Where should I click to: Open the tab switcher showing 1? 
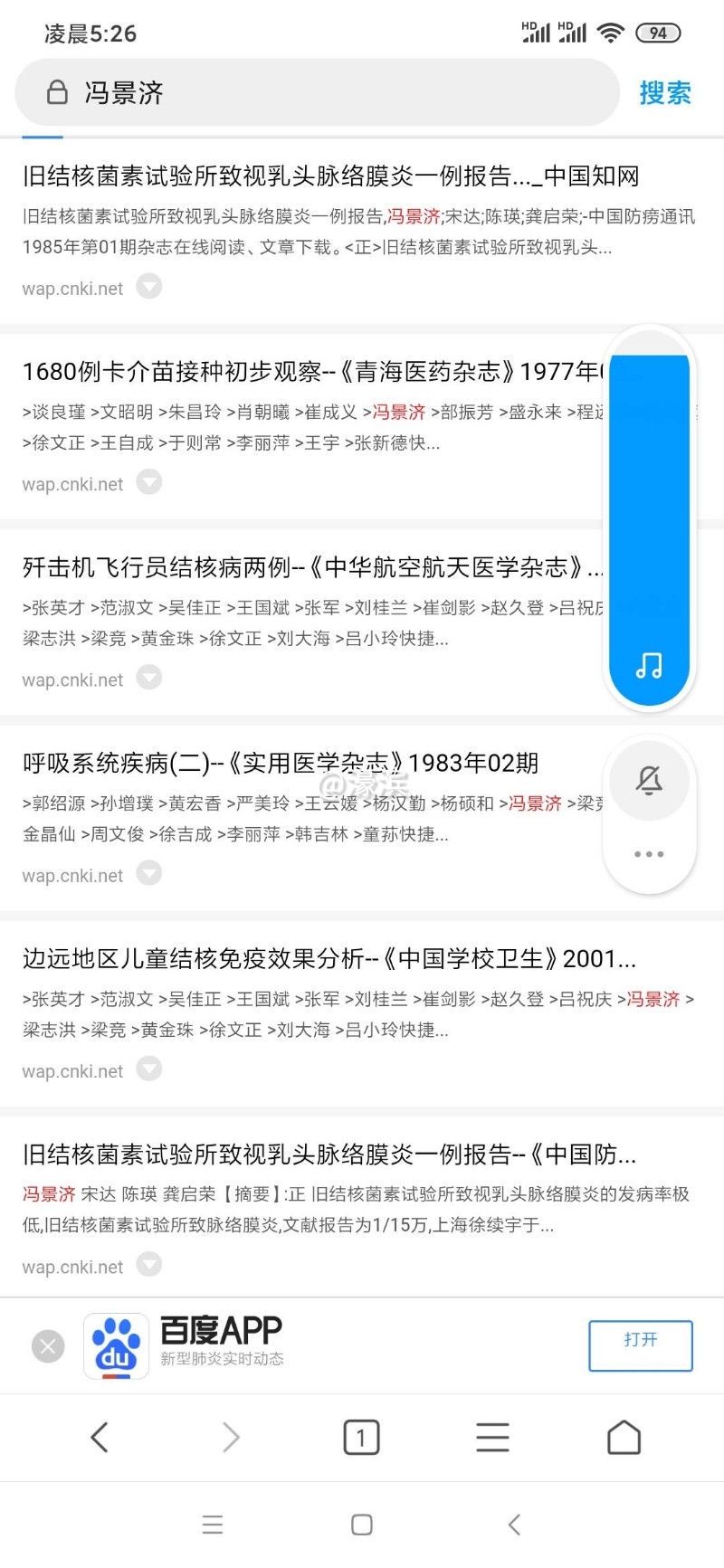tap(361, 1438)
